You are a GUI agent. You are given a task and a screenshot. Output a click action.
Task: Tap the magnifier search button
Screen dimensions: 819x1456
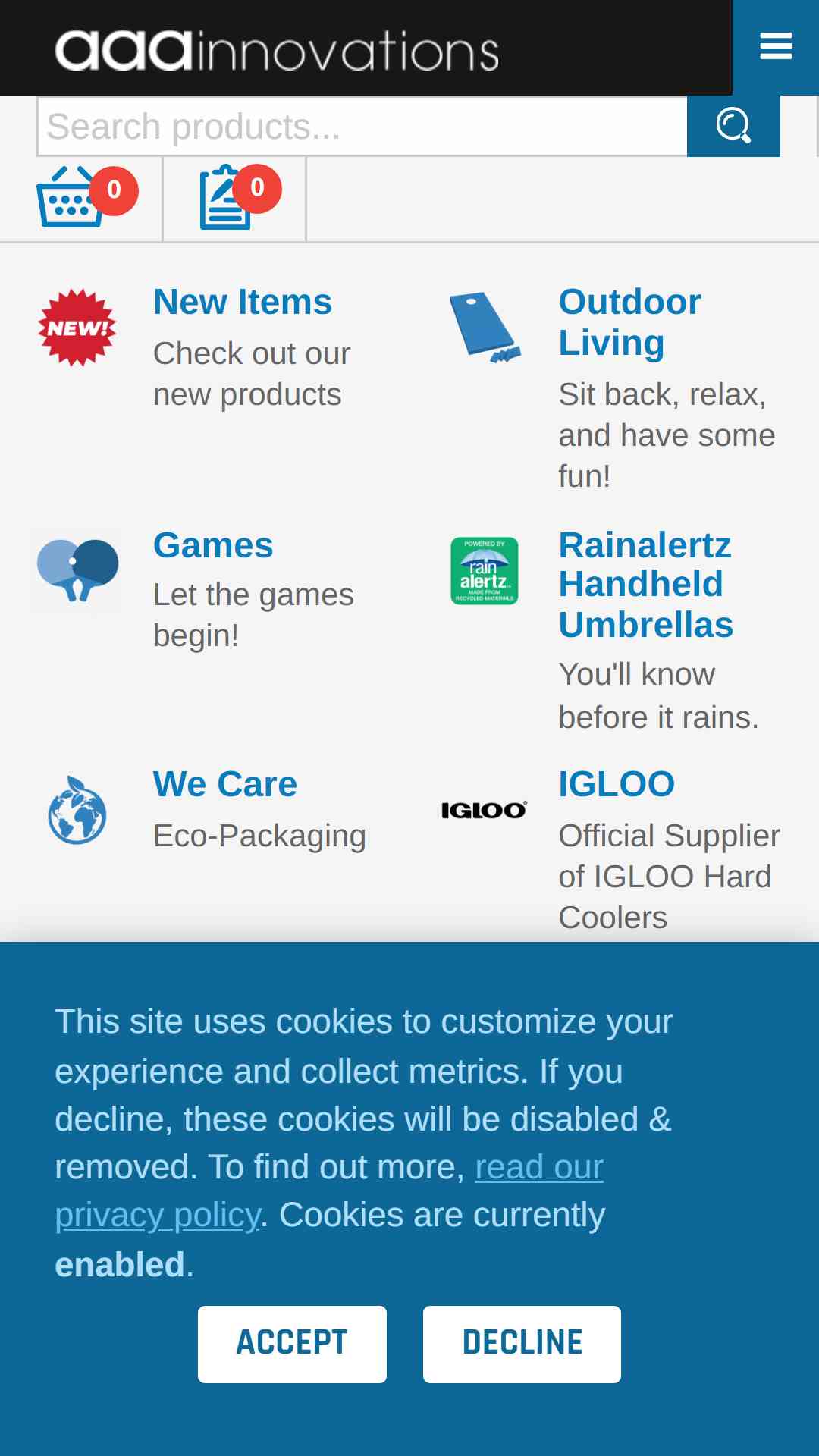733,126
